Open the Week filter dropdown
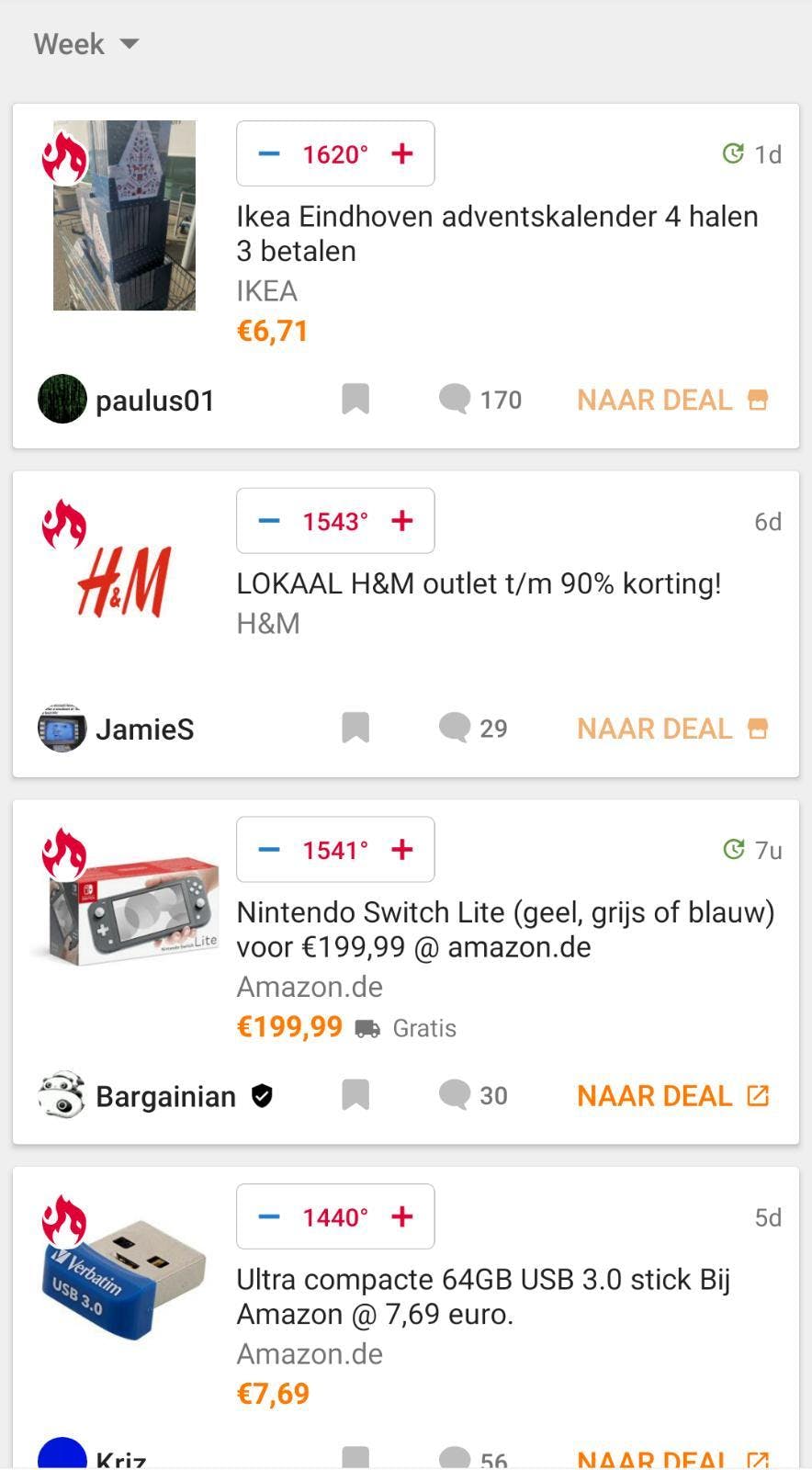This screenshot has width=812, height=1470. click(85, 43)
